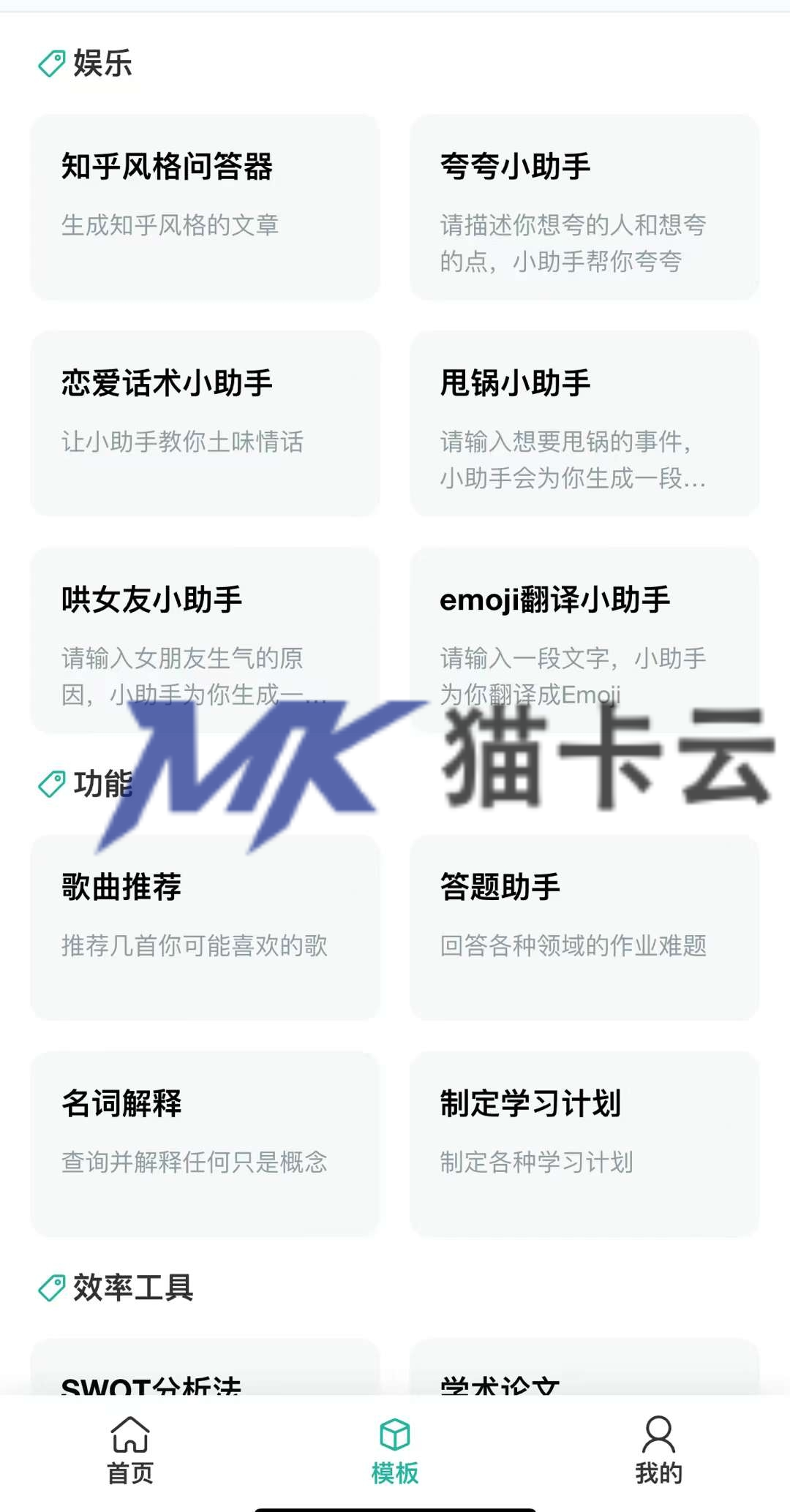The image size is (790, 1512).
Task: Open the SWOT分析法 tool card
Action: 205,1367
